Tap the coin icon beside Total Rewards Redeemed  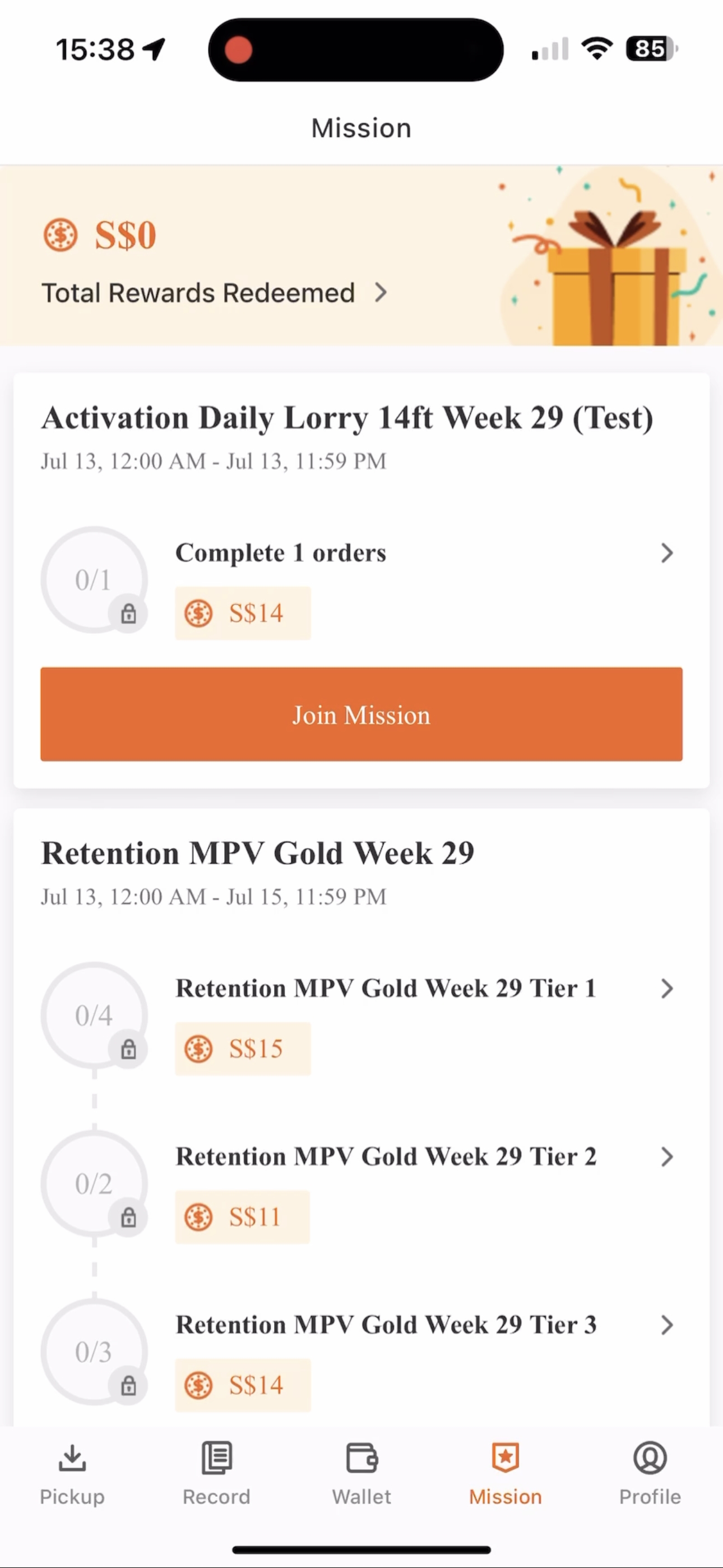tap(61, 234)
